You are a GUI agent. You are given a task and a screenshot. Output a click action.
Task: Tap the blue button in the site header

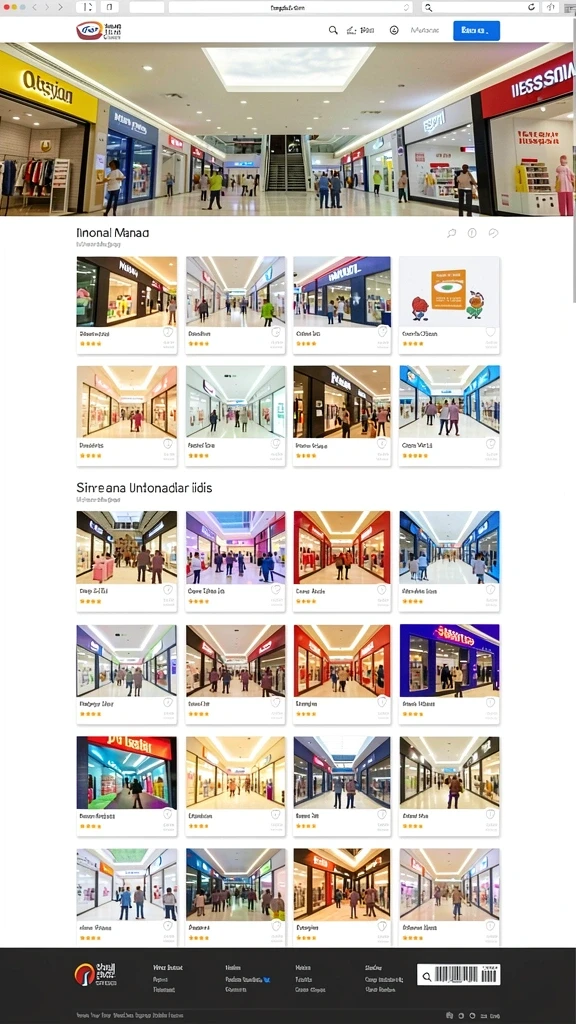(x=476, y=31)
